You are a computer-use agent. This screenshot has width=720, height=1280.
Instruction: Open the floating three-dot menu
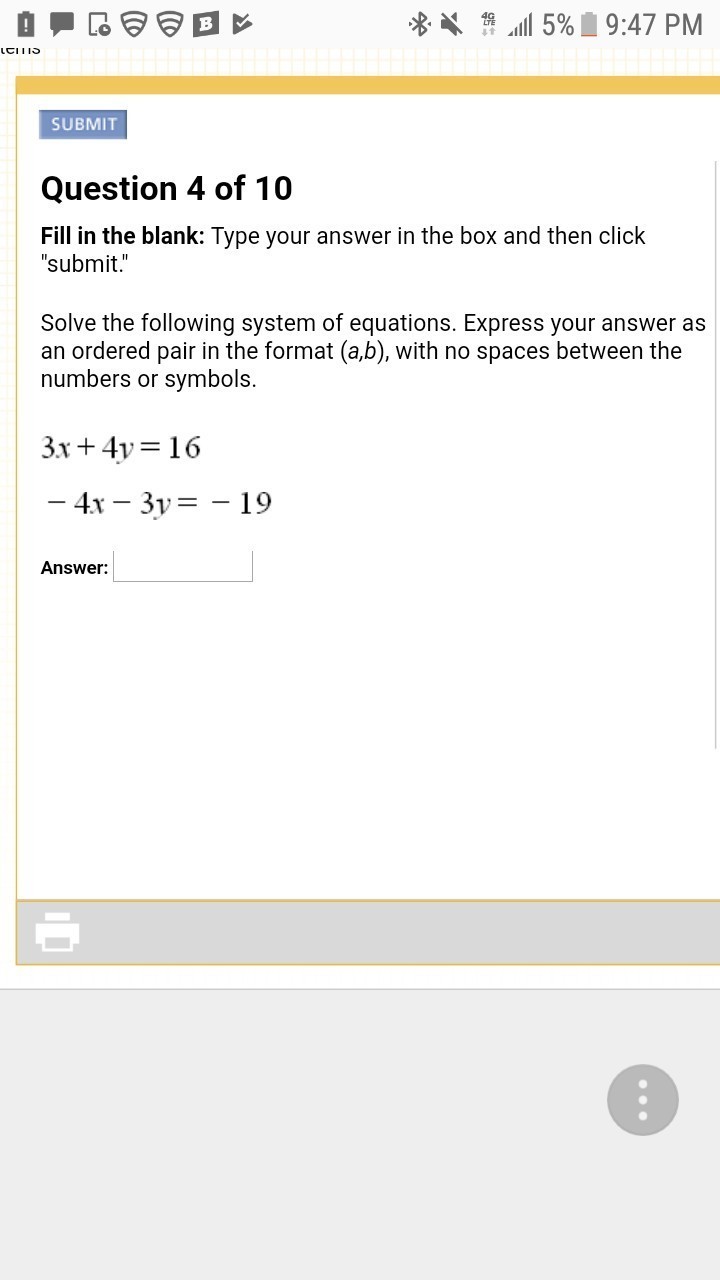click(642, 1099)
